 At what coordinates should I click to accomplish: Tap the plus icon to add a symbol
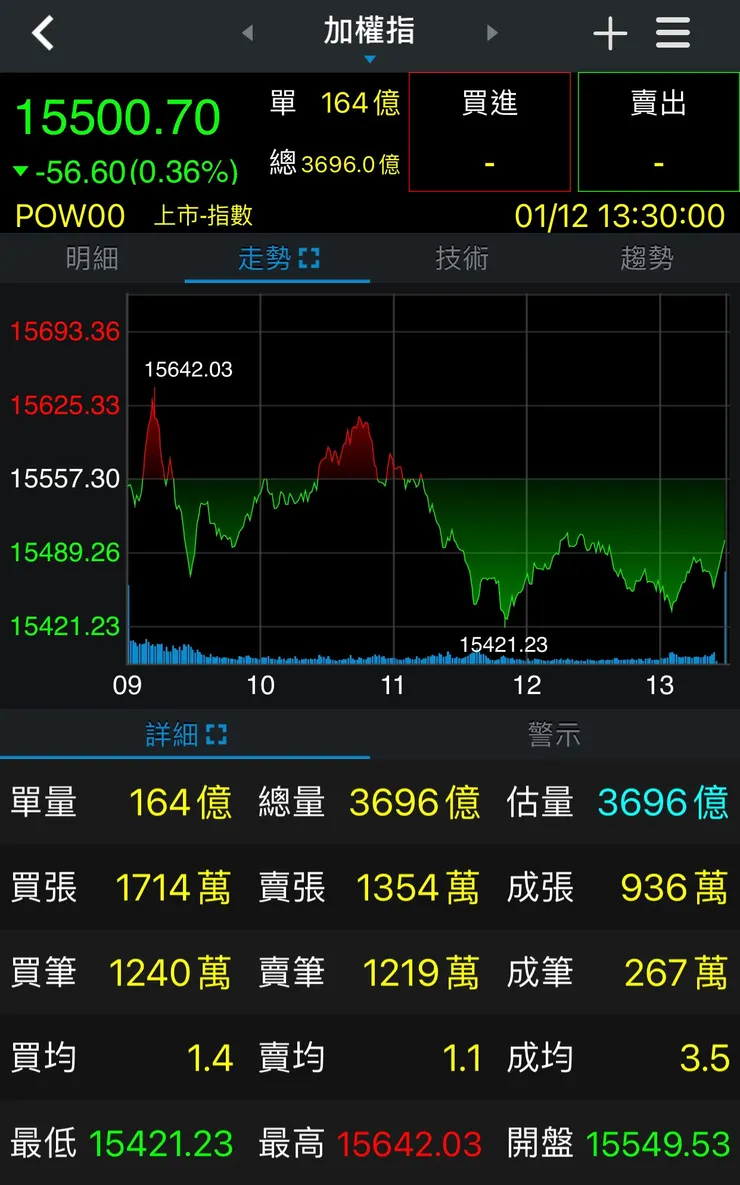click(x=609, y=32)
